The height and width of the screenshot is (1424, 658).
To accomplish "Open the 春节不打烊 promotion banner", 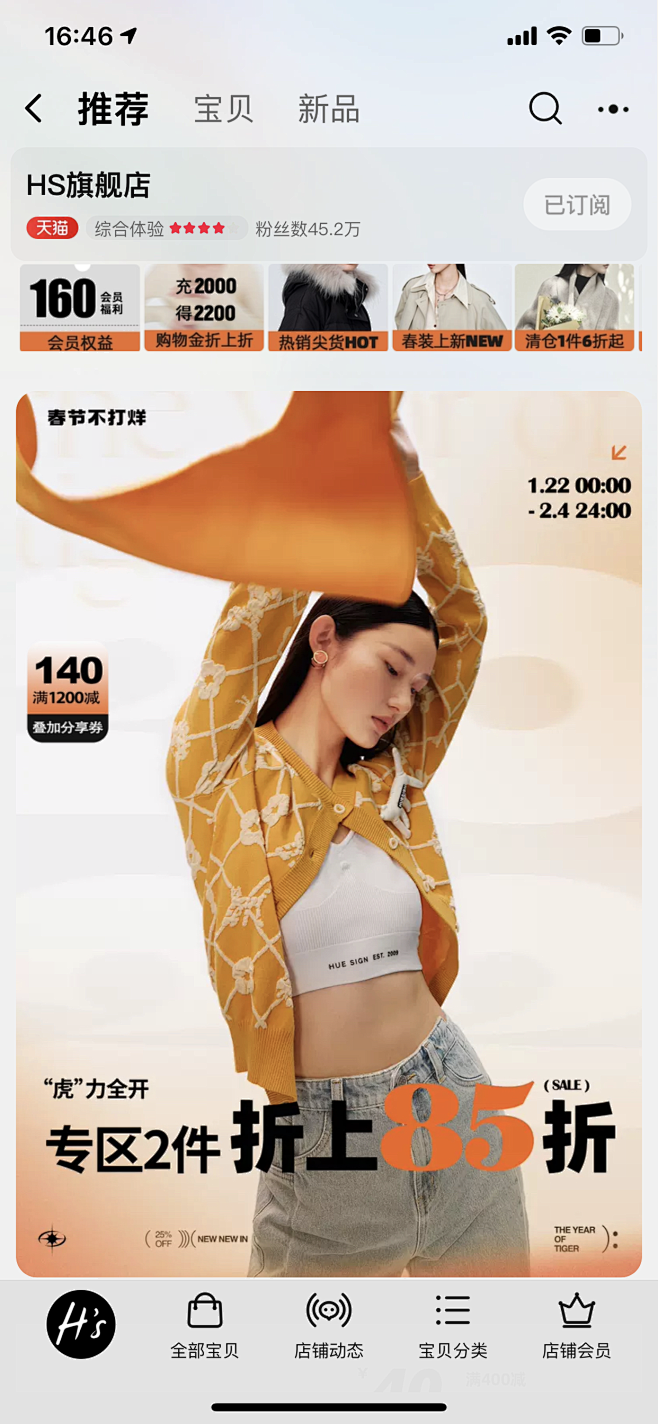I will [329, 834].
